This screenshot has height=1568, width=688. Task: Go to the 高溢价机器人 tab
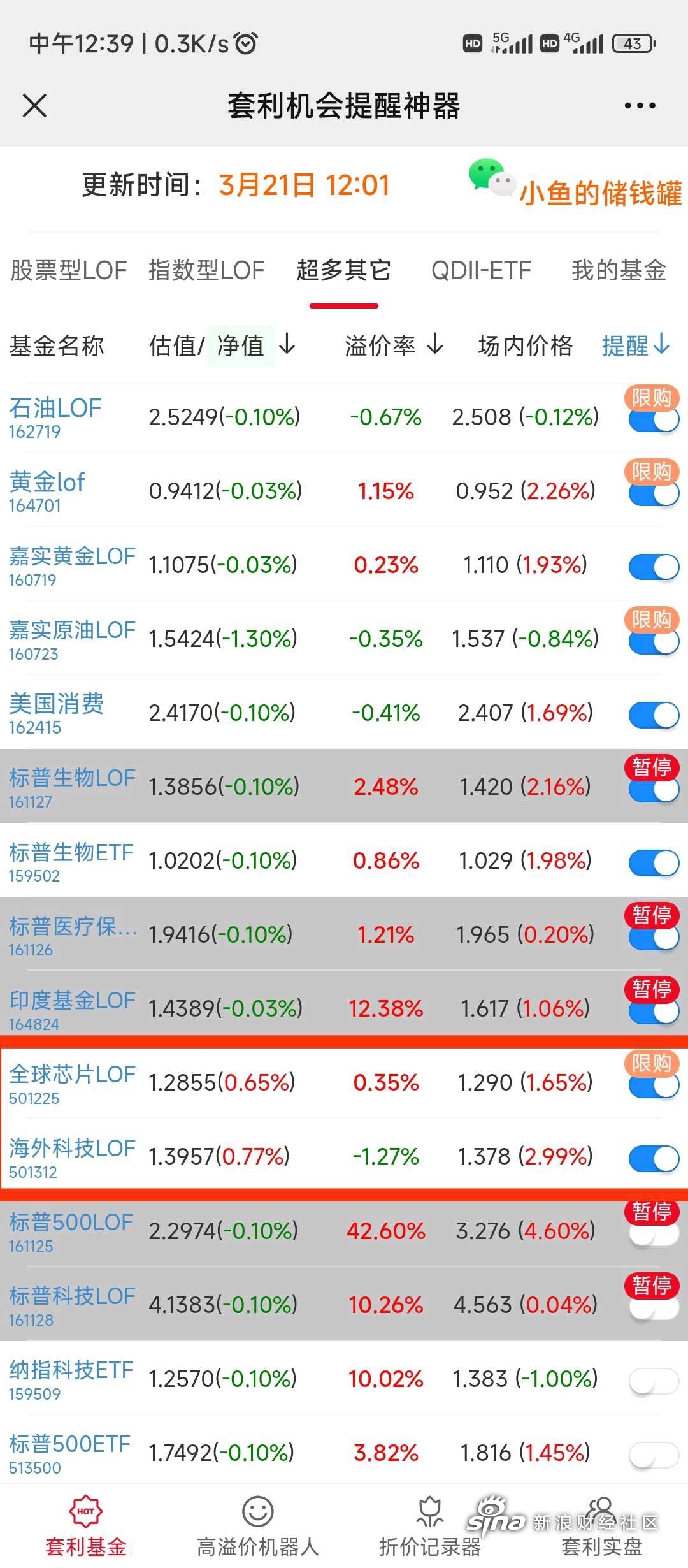pyautogui.click(x=257, y=1527)
